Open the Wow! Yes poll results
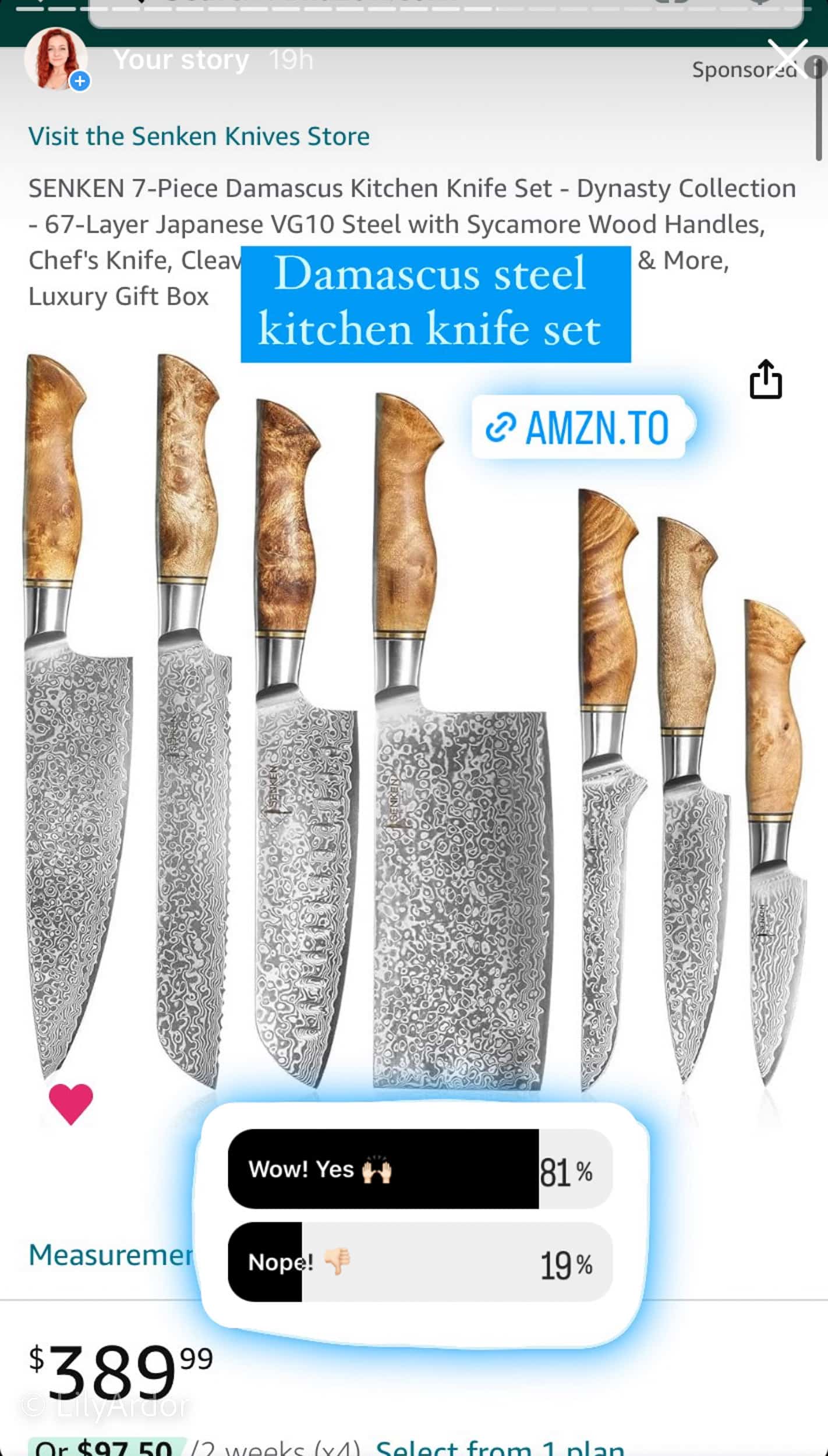The width and height of the screenshot is (828, 1456). tap(419, 1169)
